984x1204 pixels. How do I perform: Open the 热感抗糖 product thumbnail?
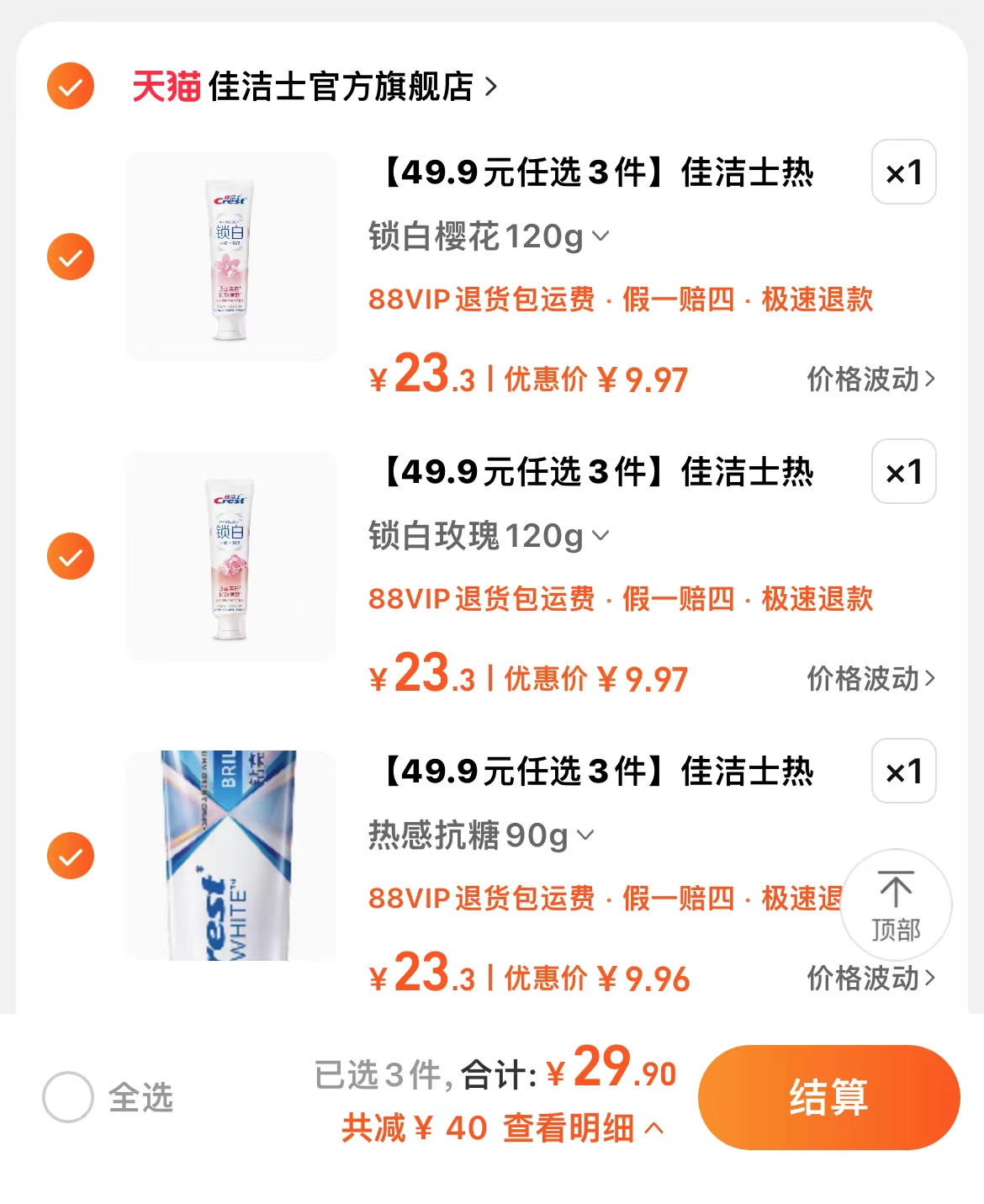pos(230,854)
